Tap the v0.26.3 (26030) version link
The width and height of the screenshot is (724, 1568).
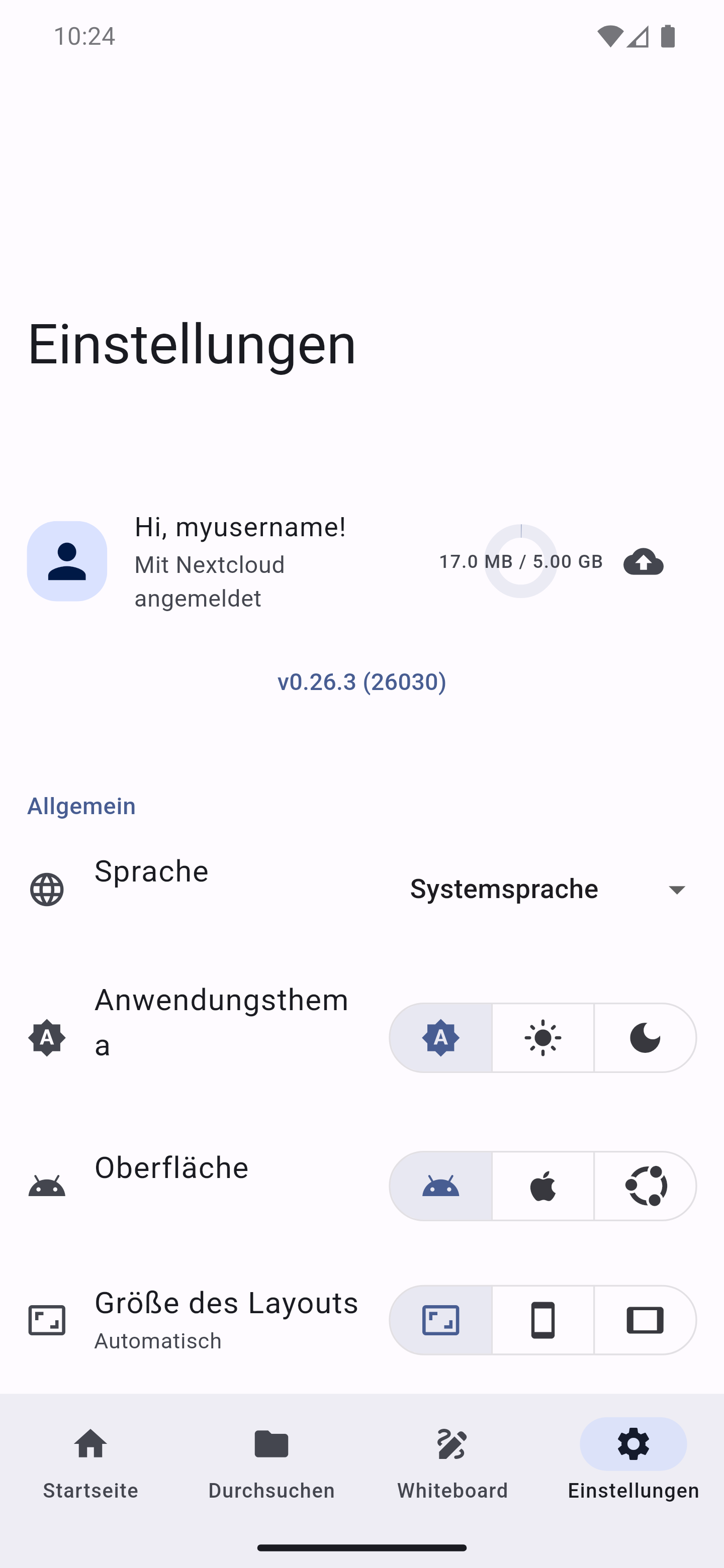[361, 682]
